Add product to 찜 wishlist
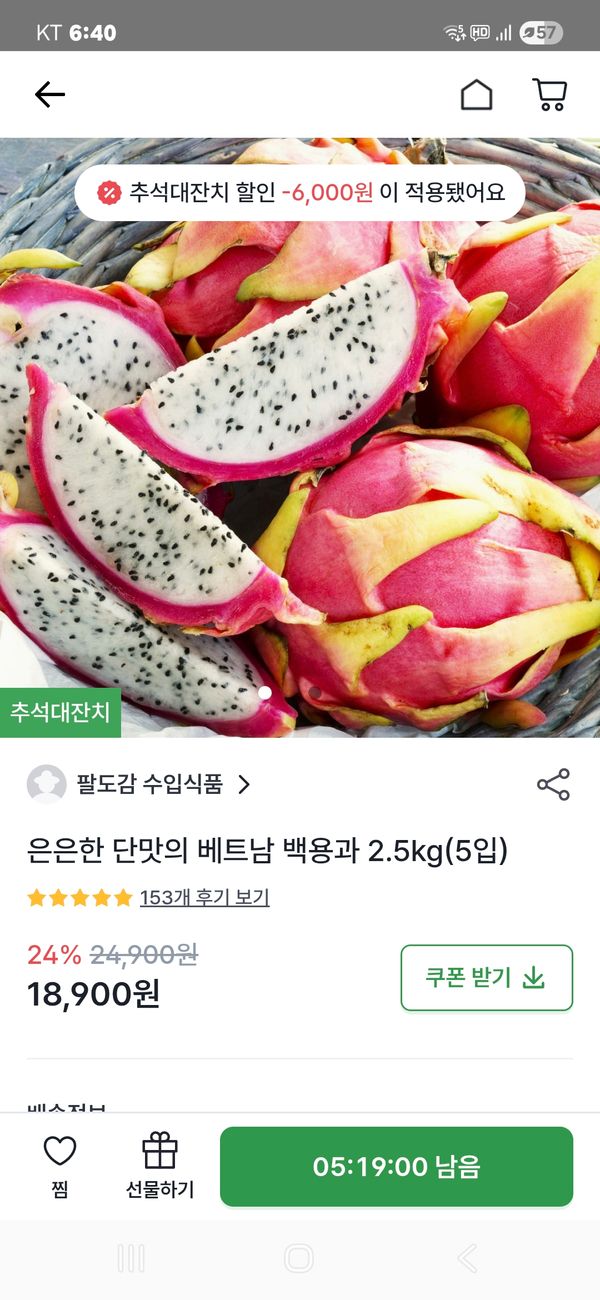Viewport: 600px width, 1300px height. click(60, 1165)
